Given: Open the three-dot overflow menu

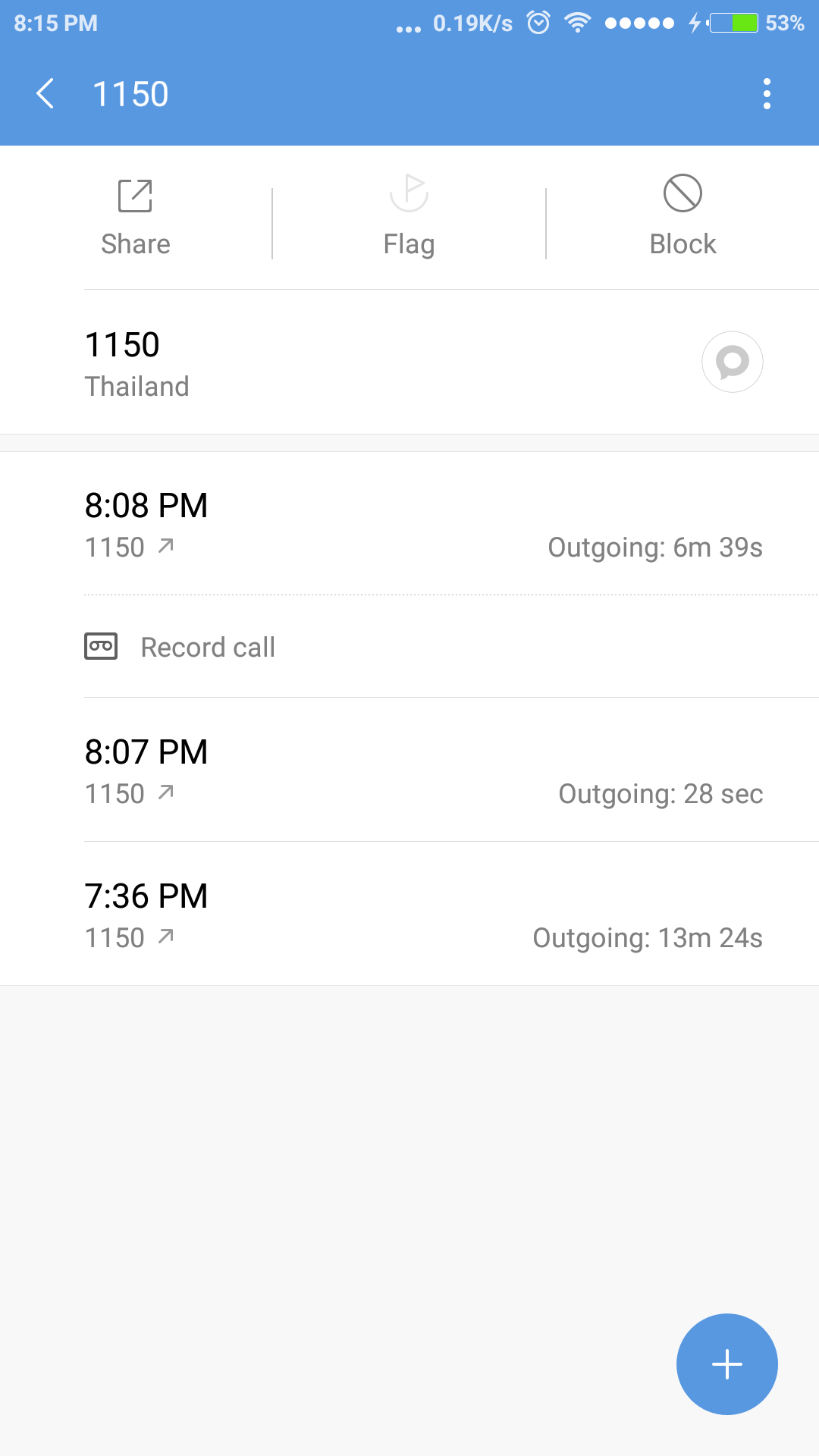Looking at the screenshot, I should (767, 94).
